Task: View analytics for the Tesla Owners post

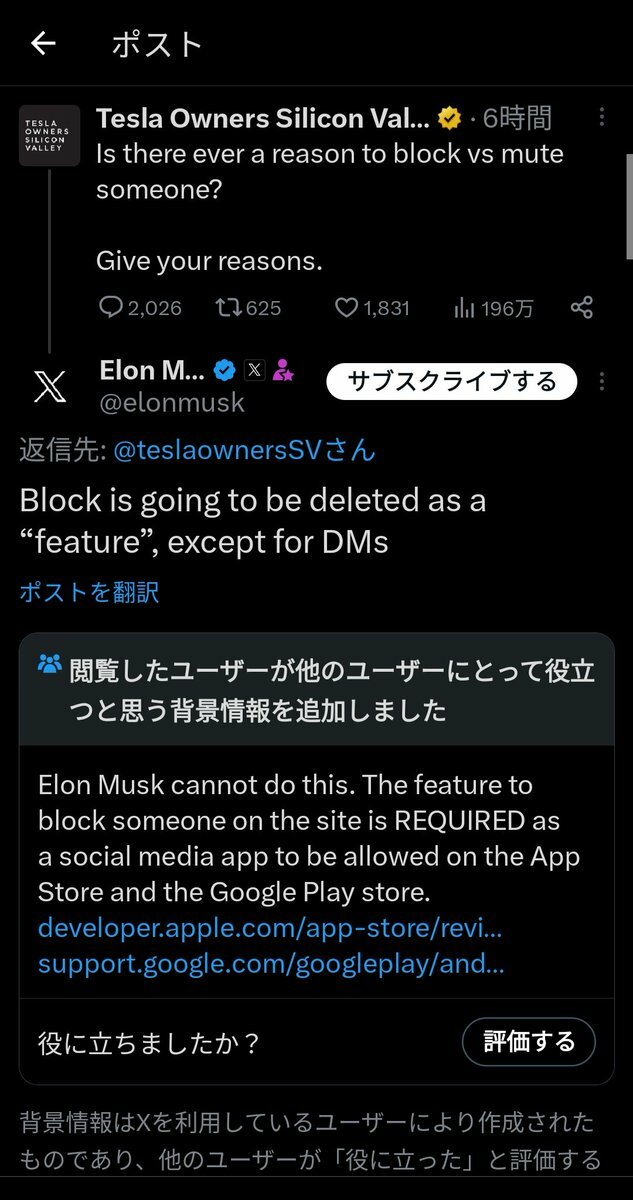Action: [x=493, y=308]
